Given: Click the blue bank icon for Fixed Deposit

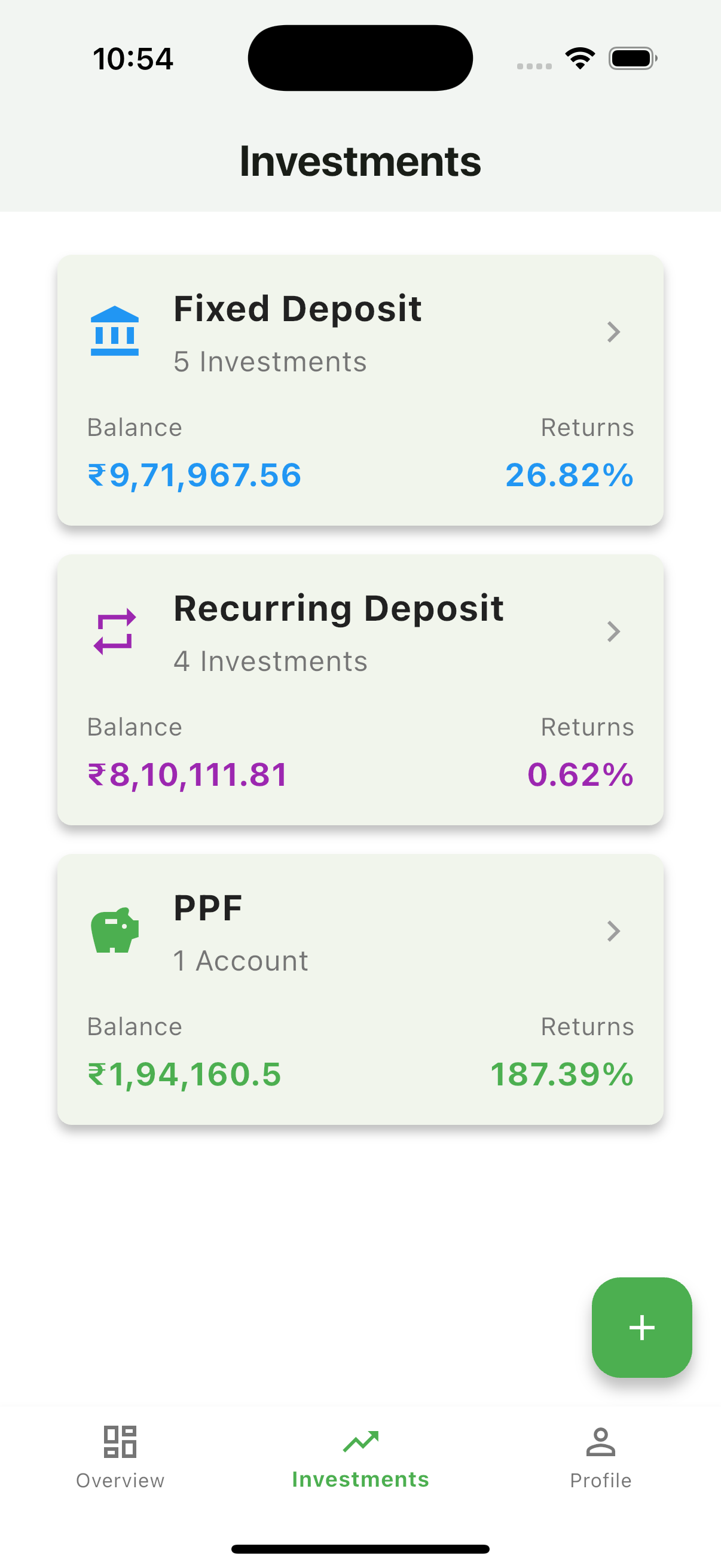Looking at the screenshot, I should tap(115, 331).
